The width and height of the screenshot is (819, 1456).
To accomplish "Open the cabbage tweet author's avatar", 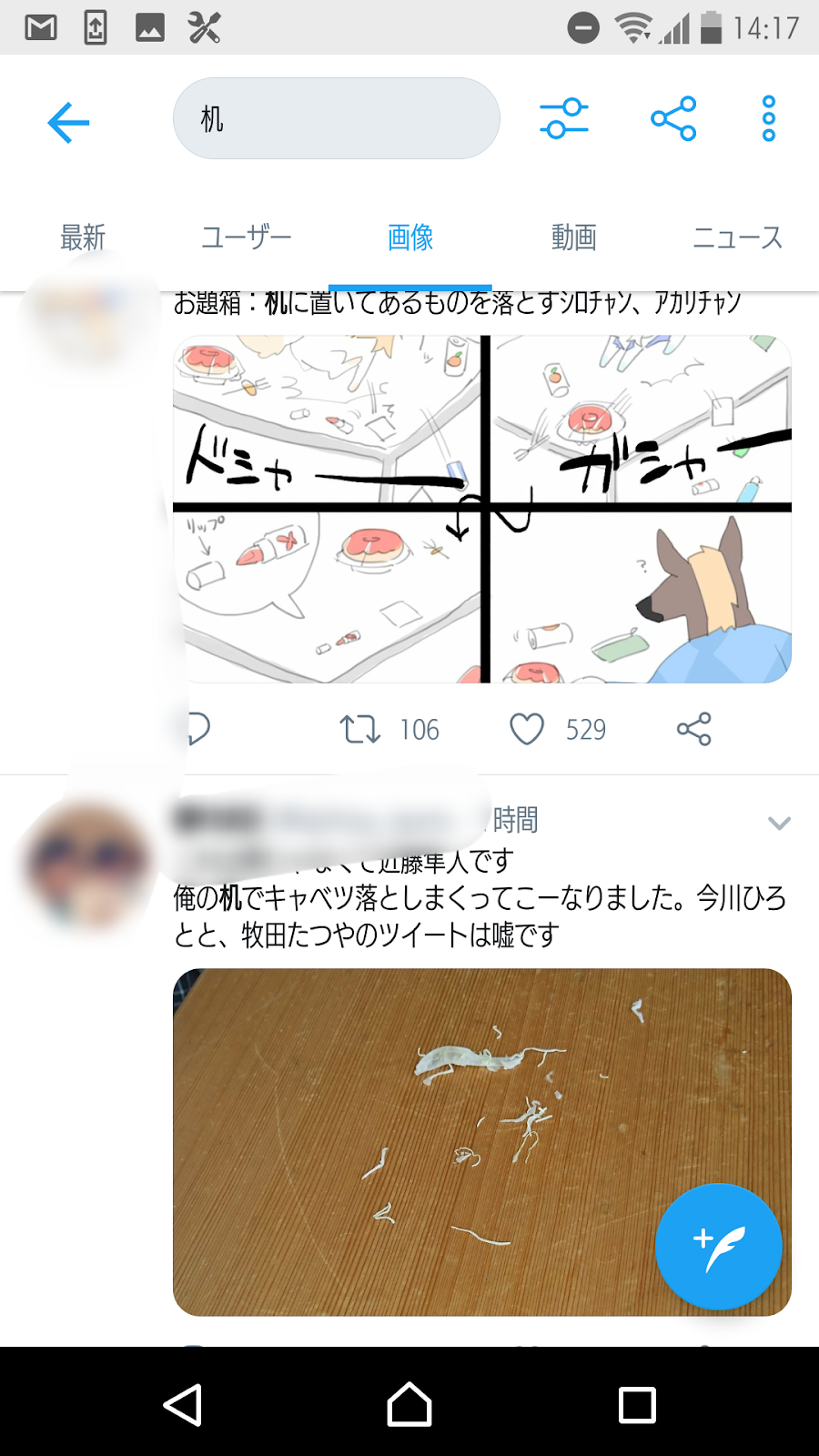I will tap(87, 864).
